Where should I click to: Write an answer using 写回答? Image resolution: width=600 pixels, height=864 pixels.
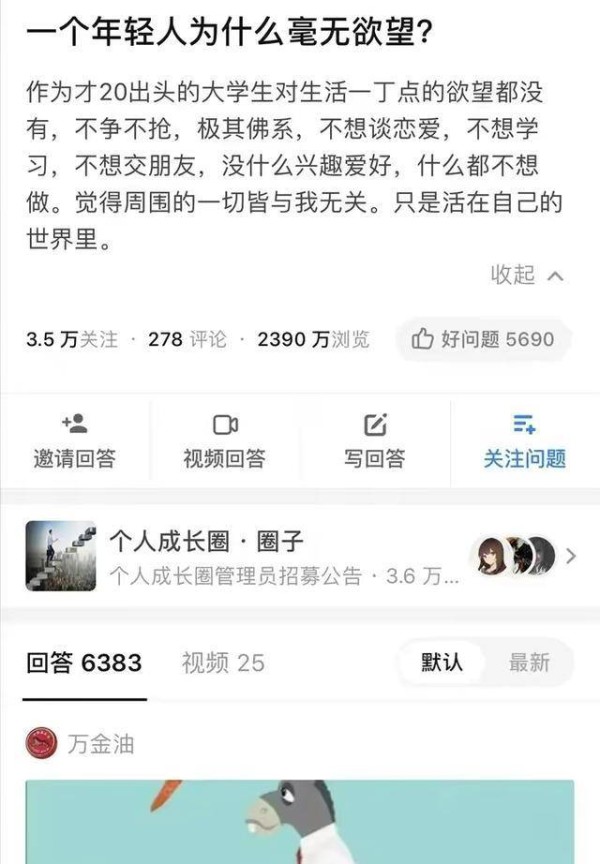(x=375, y=441)
